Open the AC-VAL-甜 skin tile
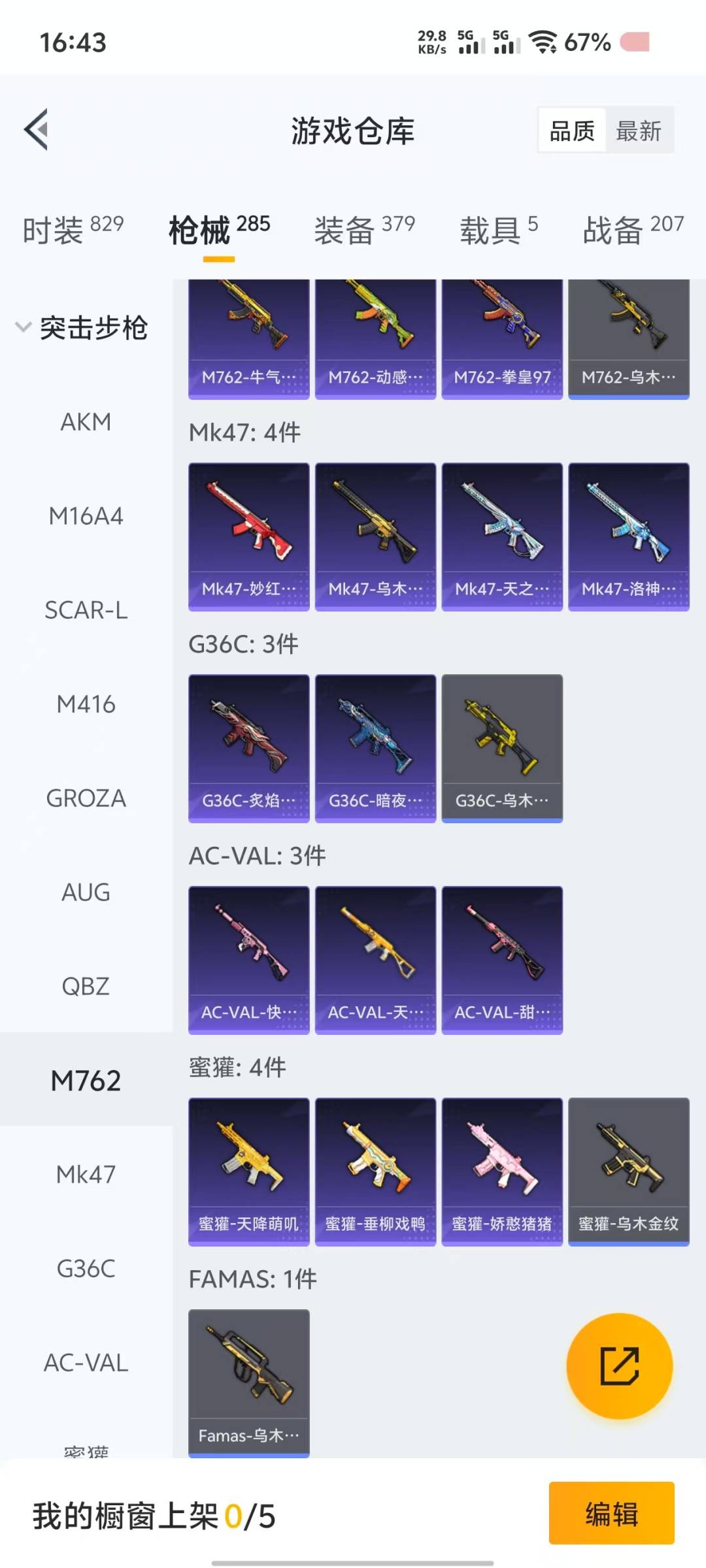Image resolution: width=706 pixels, height=1568 pixels. point(502,960)
